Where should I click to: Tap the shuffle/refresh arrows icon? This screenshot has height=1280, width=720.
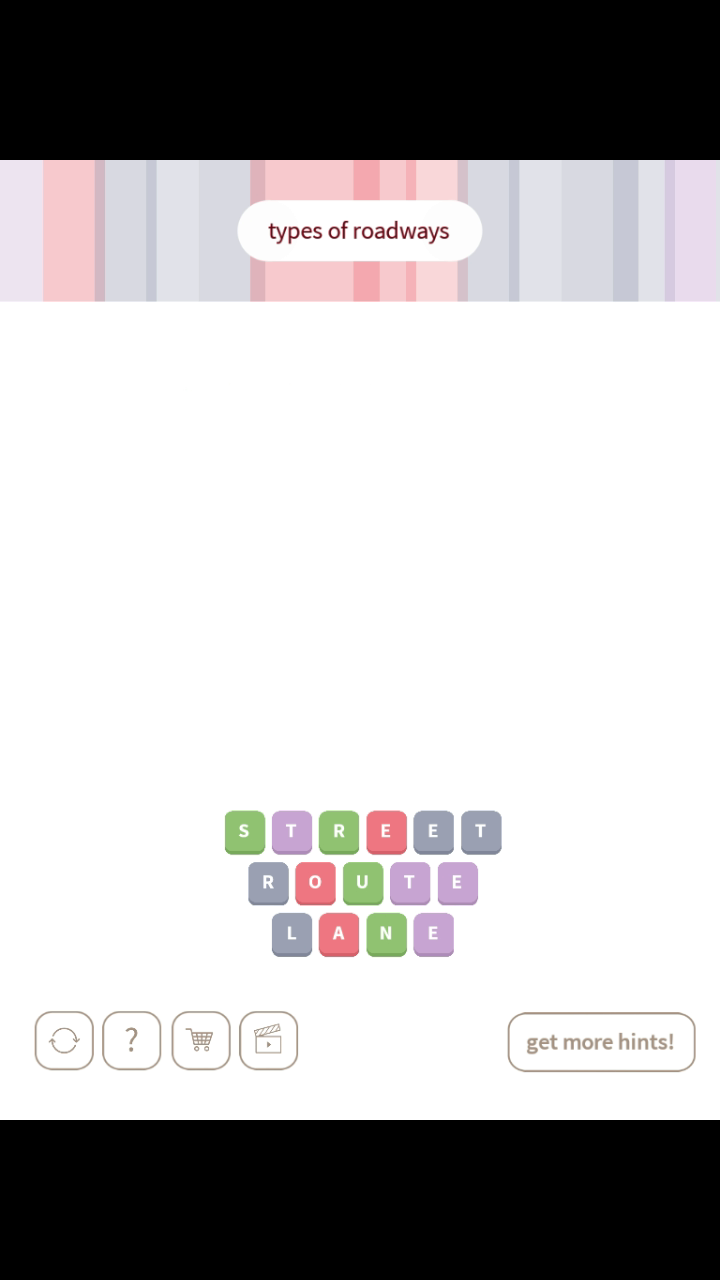[x=64, y=1041]
